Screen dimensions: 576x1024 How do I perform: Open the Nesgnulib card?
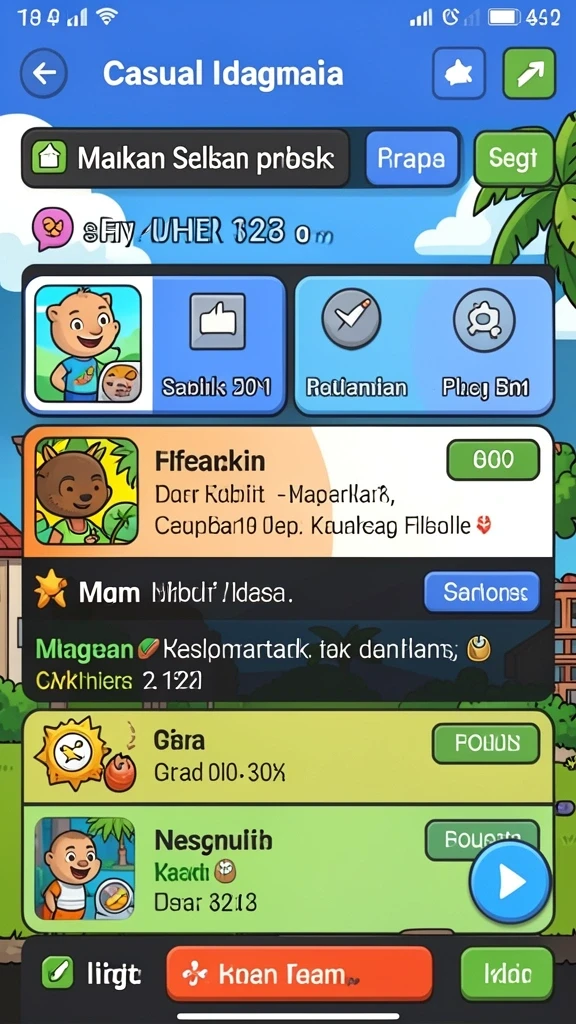pos(288,869)
